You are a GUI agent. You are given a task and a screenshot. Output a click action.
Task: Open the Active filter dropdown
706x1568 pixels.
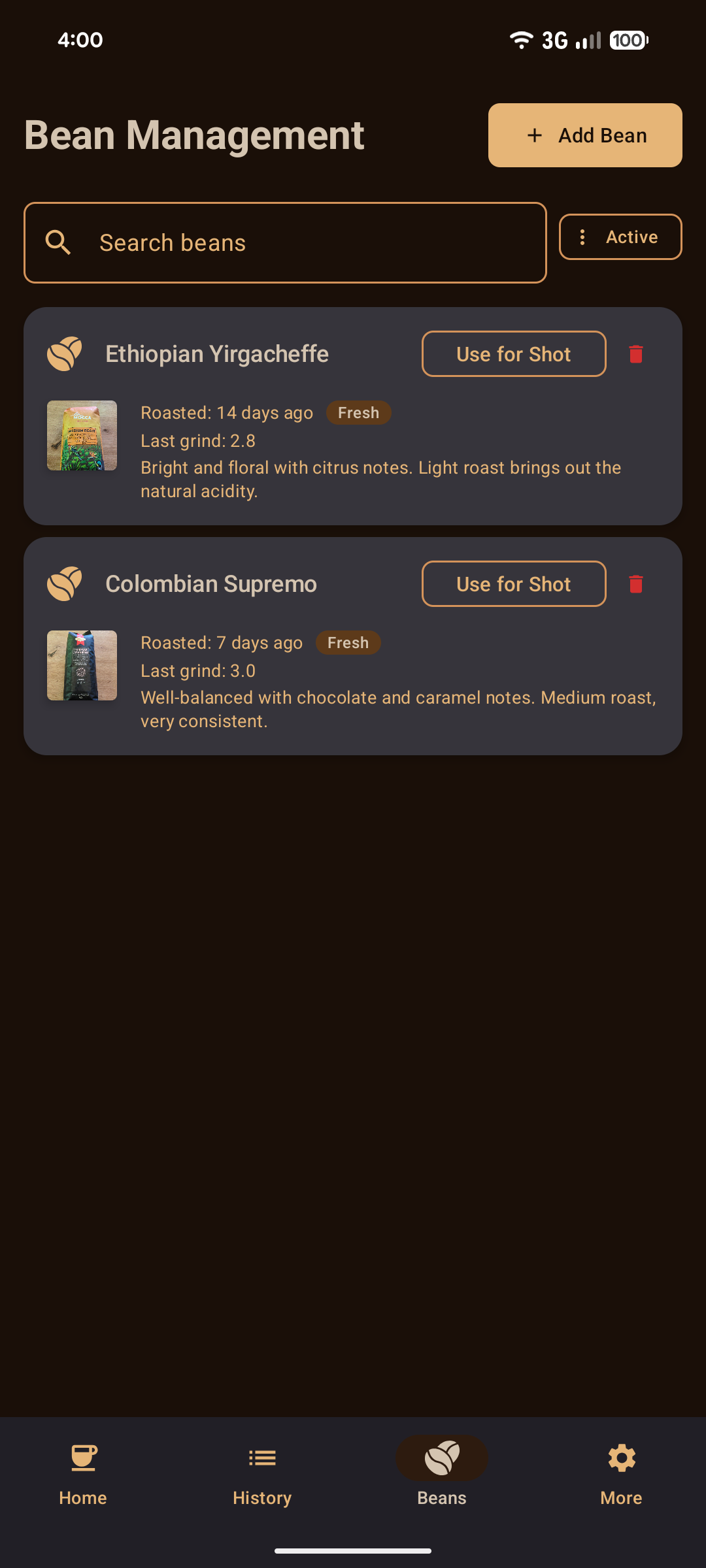click(x=620, y=237)
